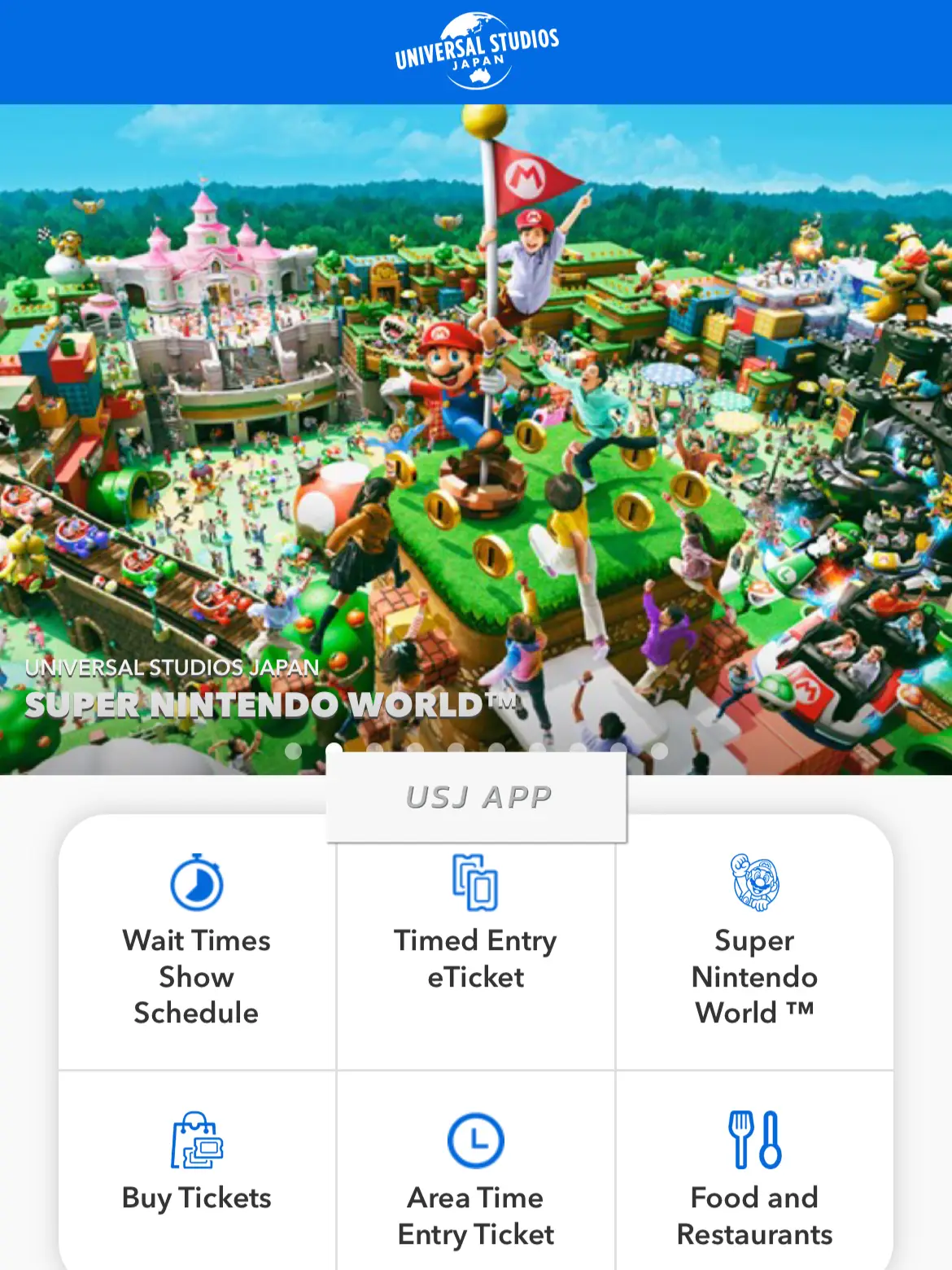Viewport: 952px width, 1270px height.
Task: Tap the Universal Studios Japan logo
Action: tap(477, 50)
